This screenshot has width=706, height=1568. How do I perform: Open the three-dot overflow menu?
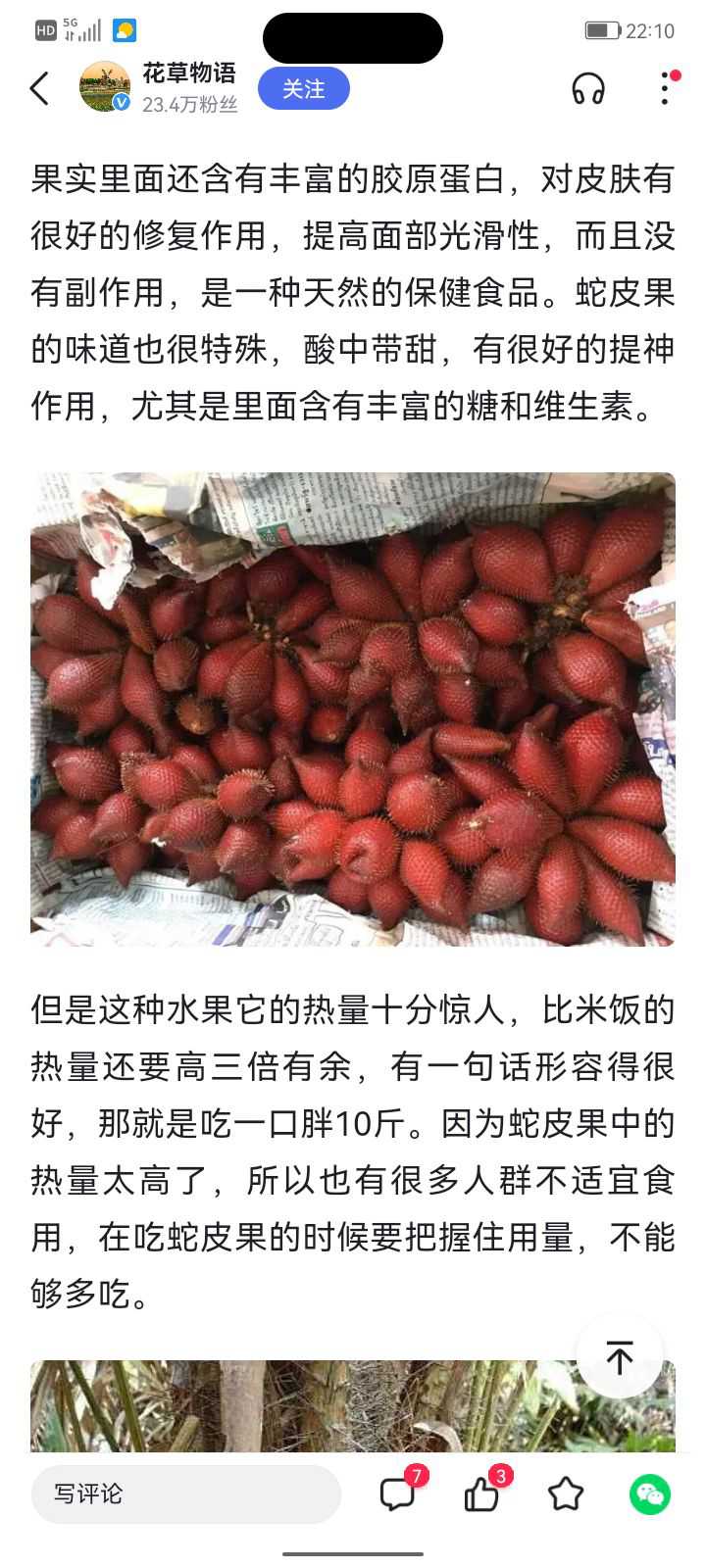[x=666, y=88]
